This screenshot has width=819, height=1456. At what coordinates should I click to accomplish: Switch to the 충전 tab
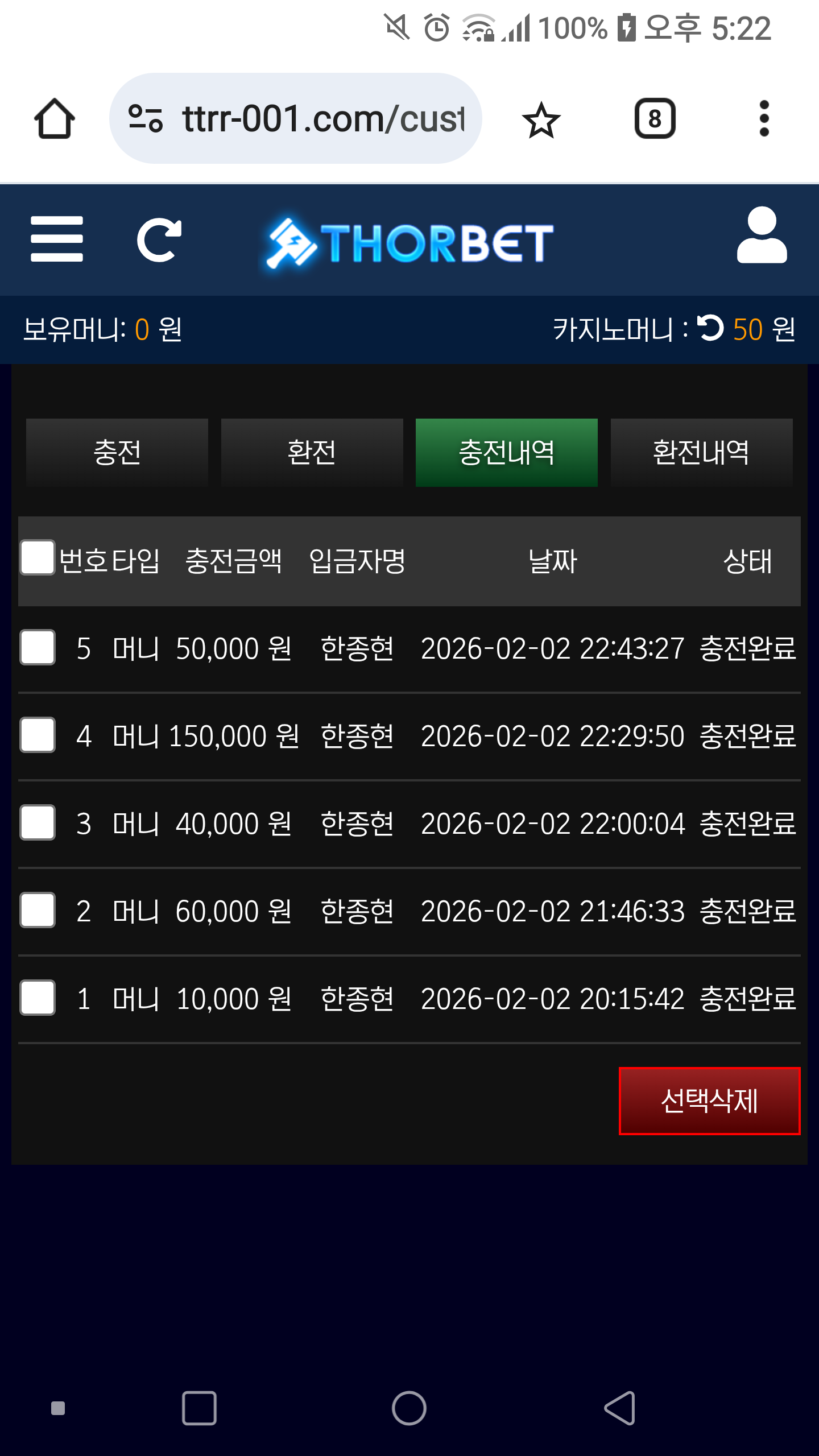(117, 453)
